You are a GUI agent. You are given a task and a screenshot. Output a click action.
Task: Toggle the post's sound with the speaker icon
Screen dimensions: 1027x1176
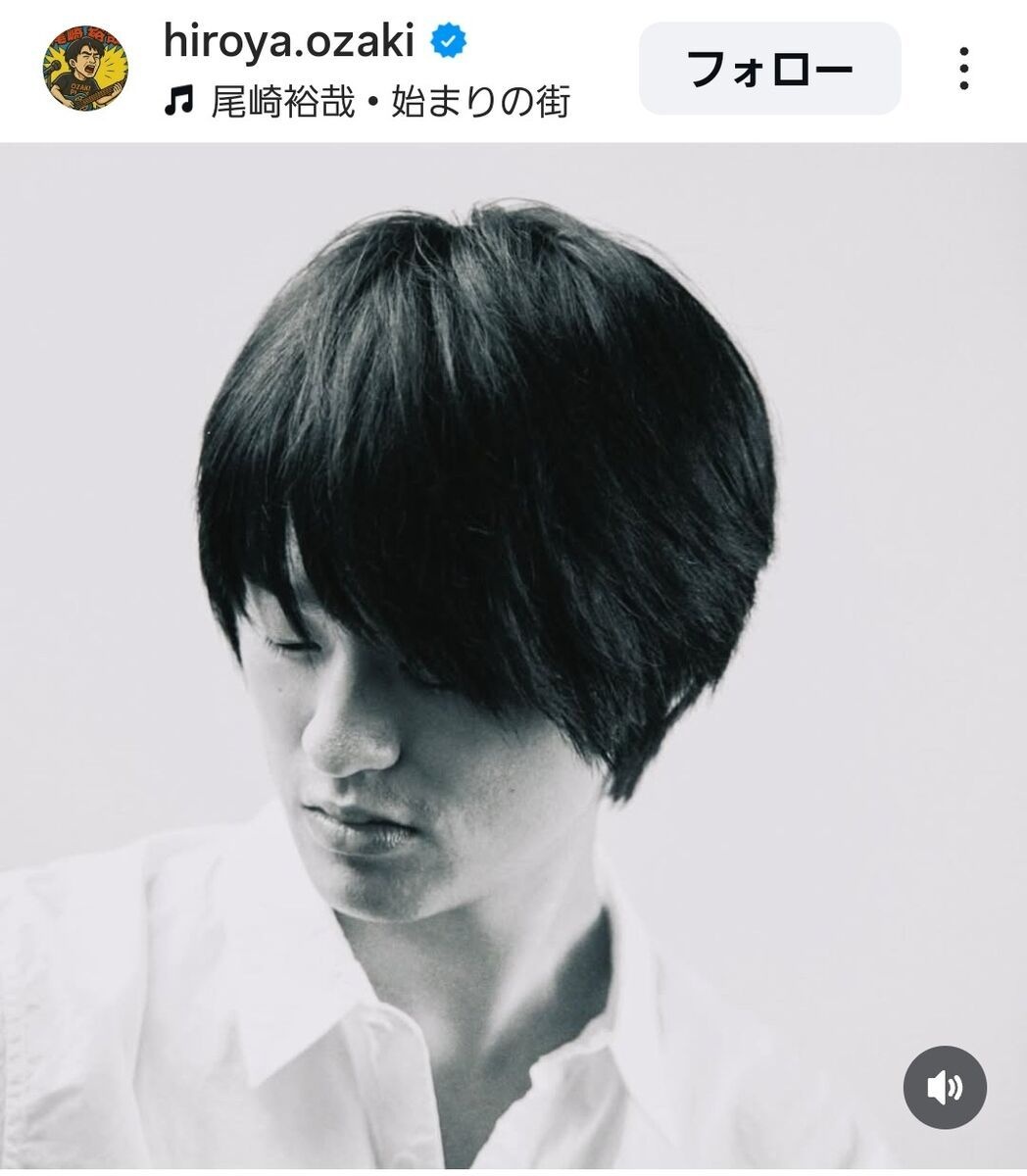tap(945, 1087)
